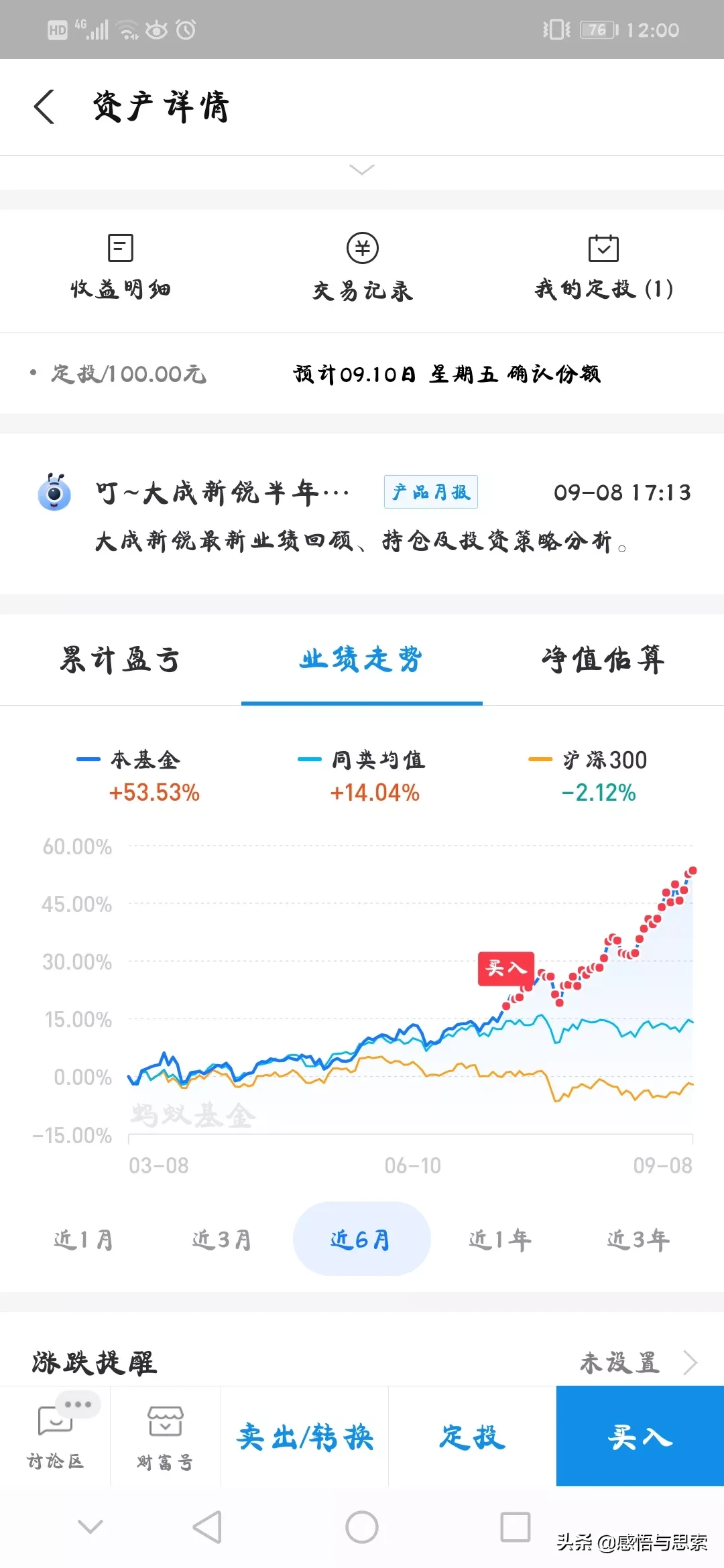The width and height of the screenshot is (724, 1568).
Task: Show 近1月 performance range
Action: 84,1240
